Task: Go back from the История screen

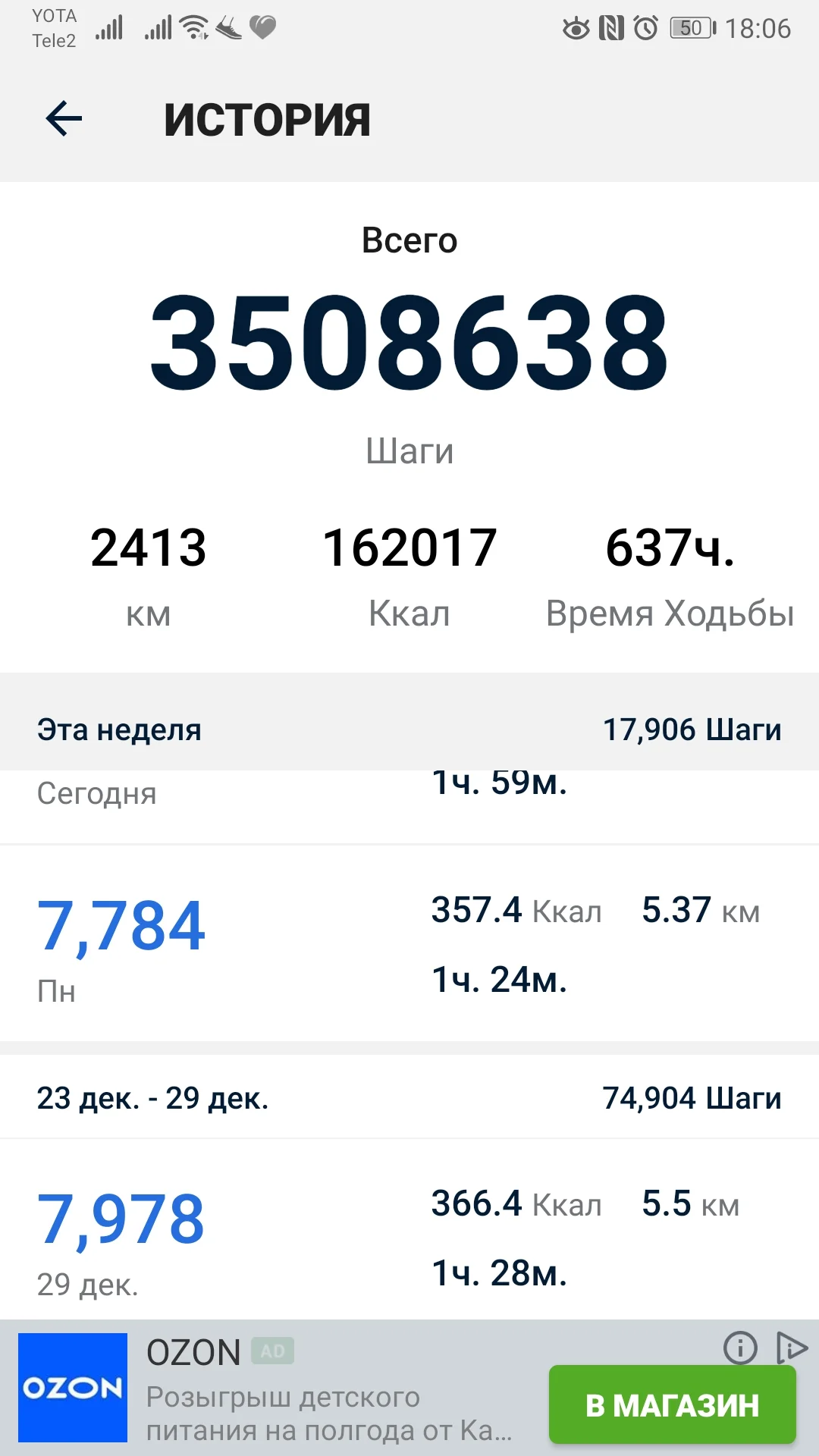Action: click(64, 119)
